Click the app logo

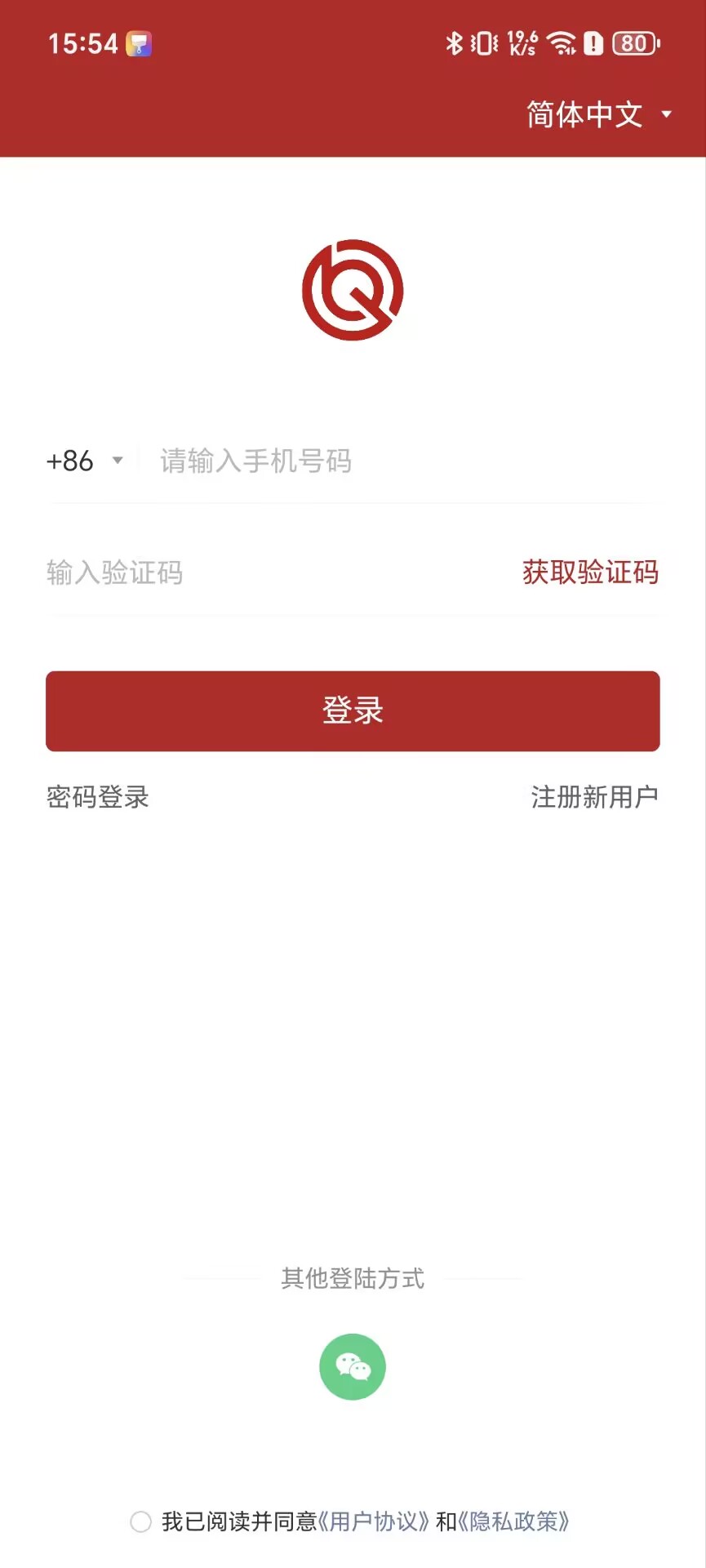click(x=352, y=290)
